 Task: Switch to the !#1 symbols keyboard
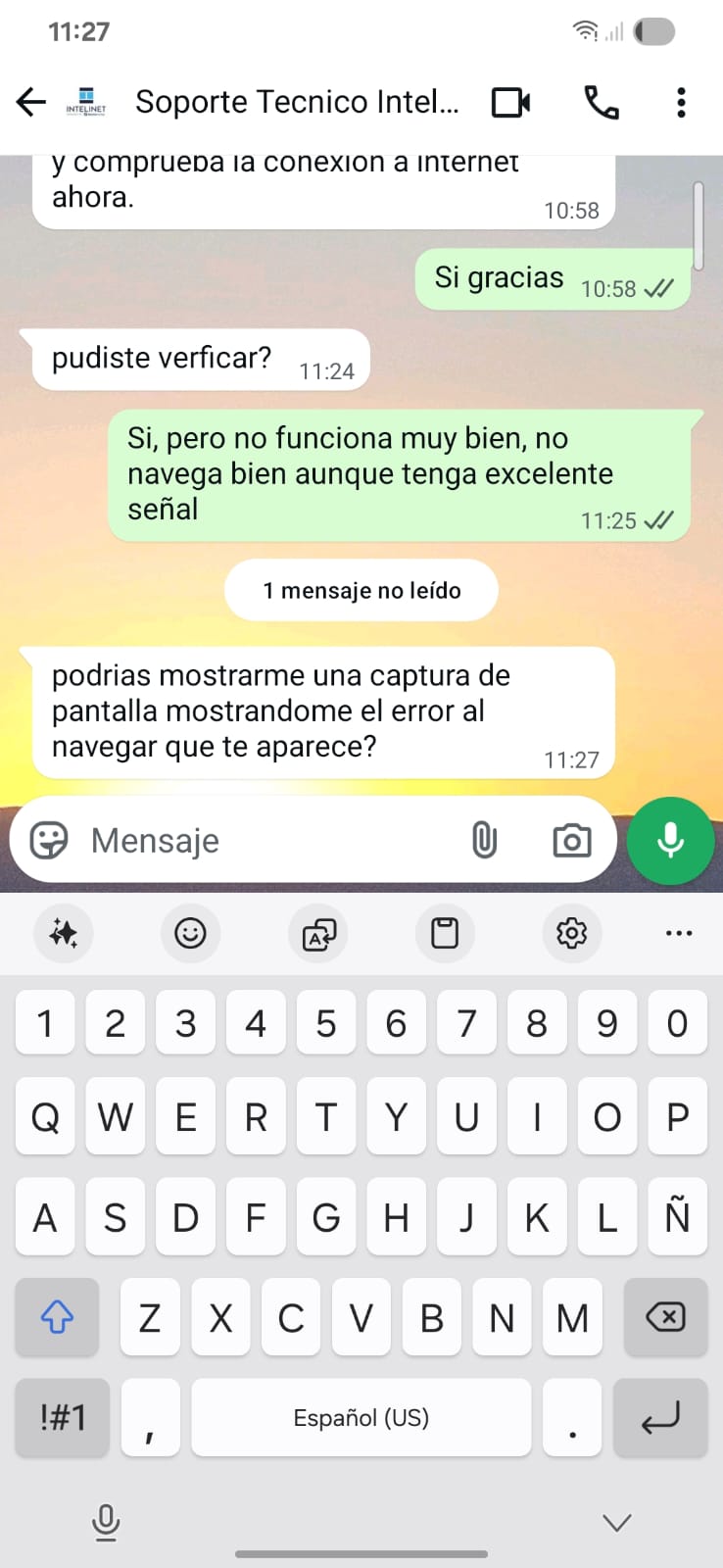pos(63,1417)
